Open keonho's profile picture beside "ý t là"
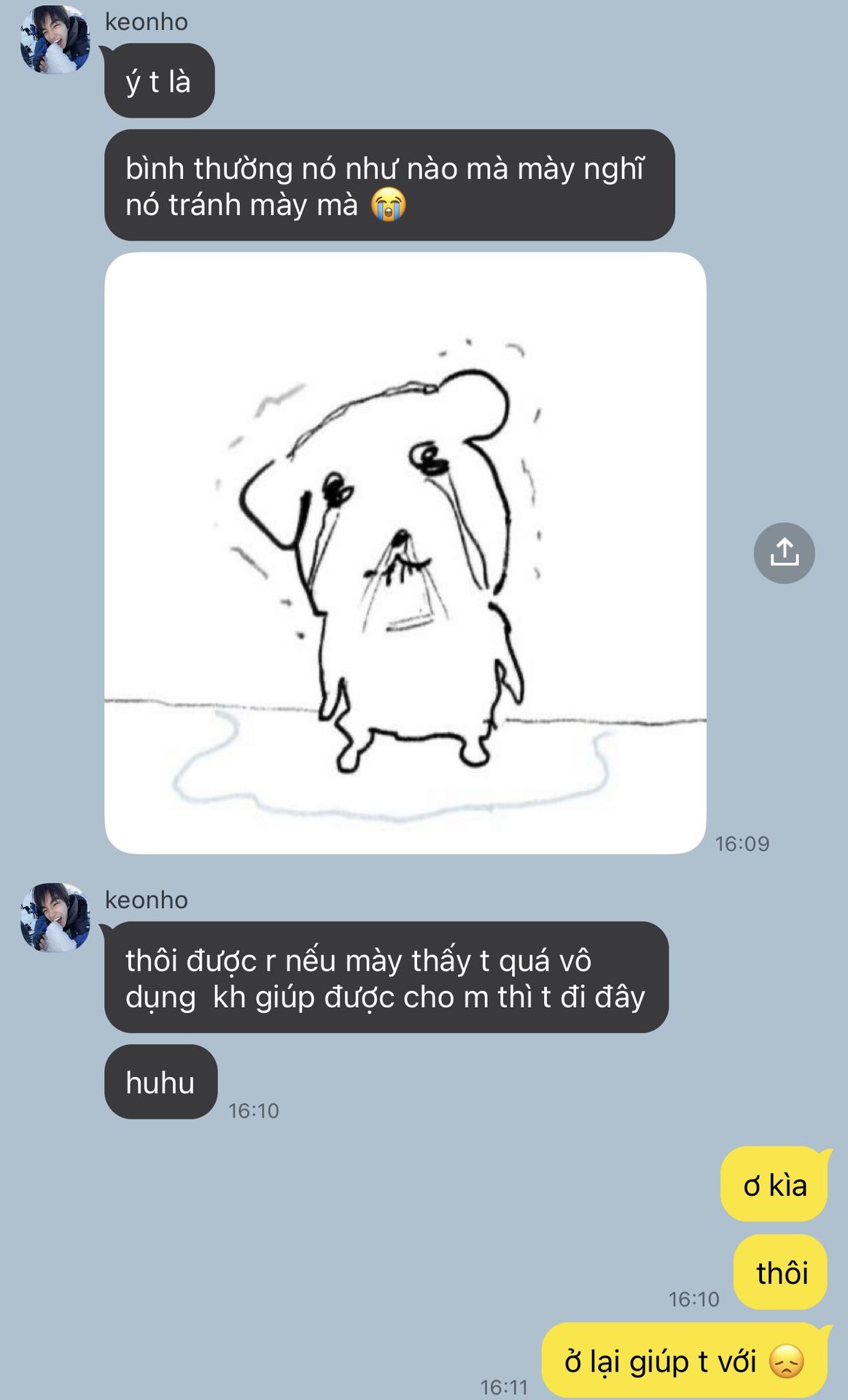The height and width of the screenshot is (1400, 848). (55, 39)
